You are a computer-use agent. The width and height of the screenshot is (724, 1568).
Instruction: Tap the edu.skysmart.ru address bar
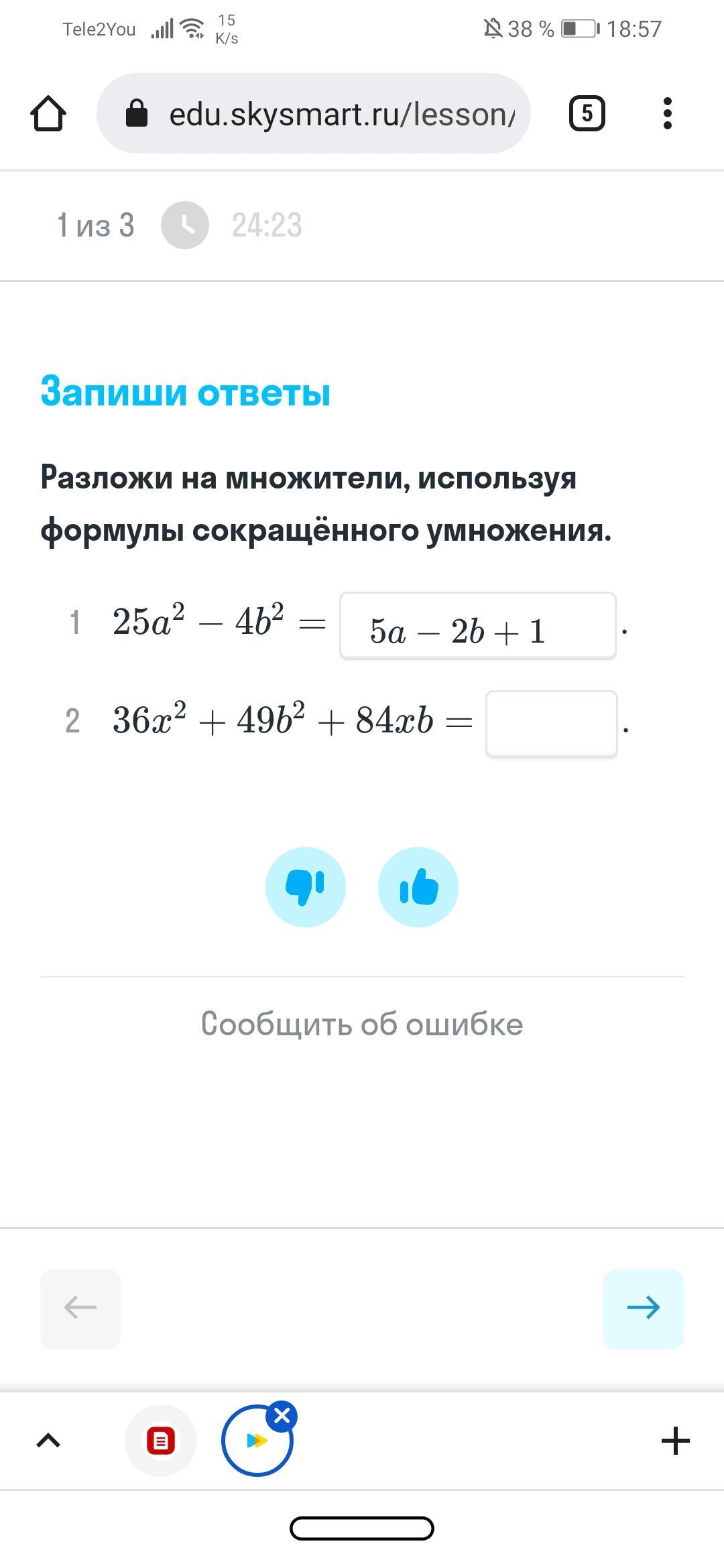314,113
